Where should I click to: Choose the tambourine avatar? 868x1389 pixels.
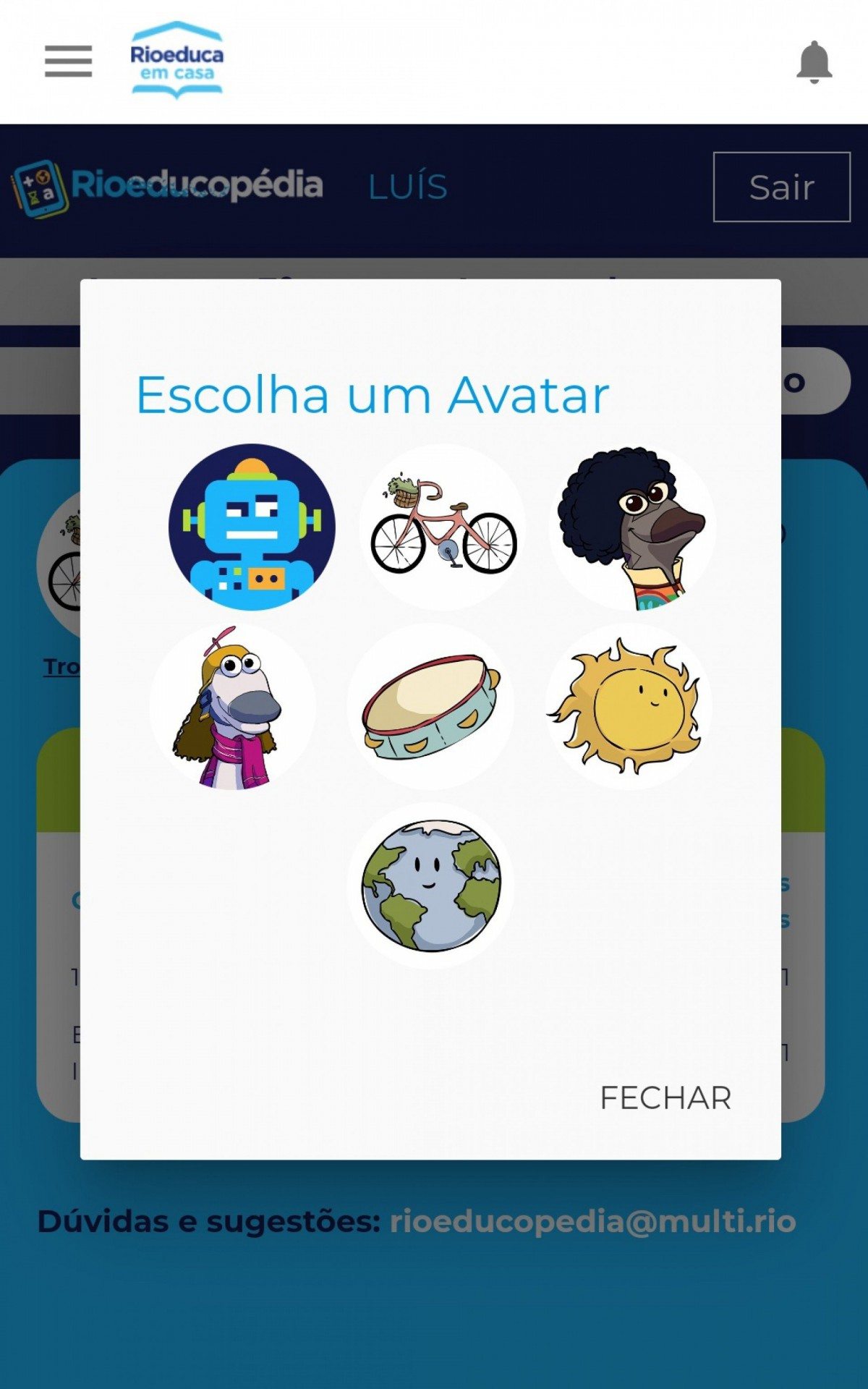[x=430, y=706]
